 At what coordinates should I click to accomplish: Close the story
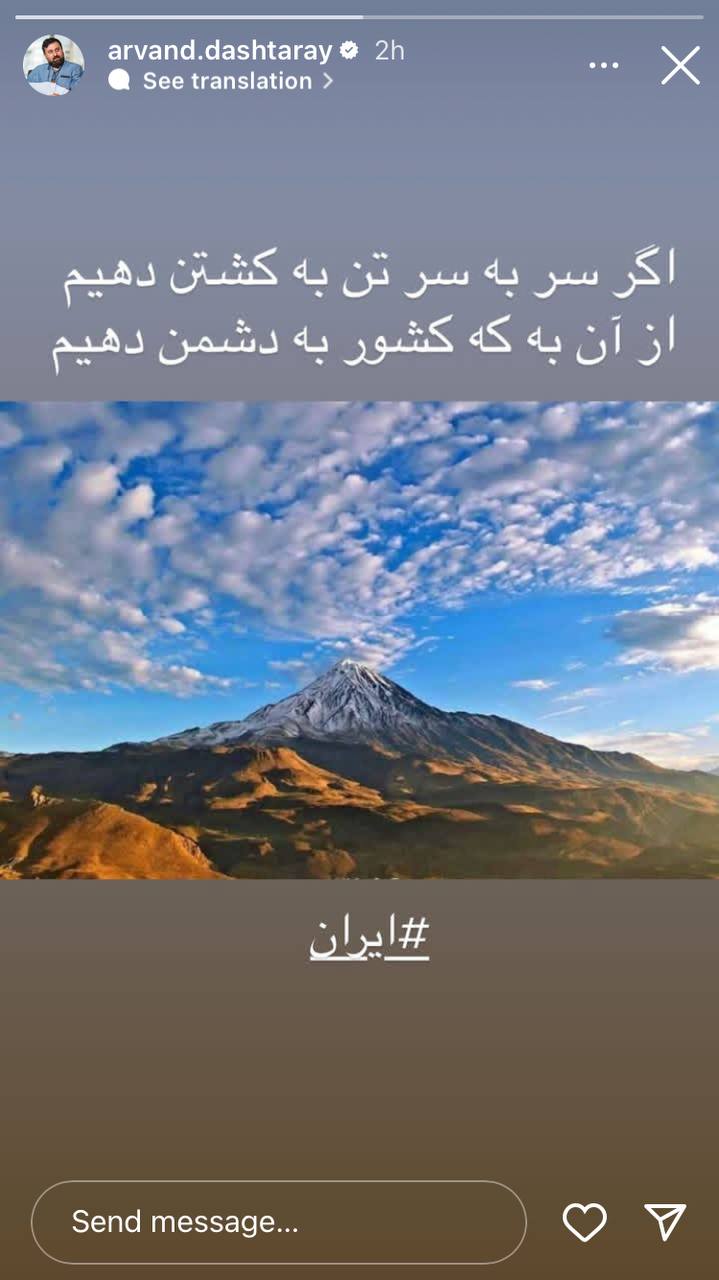[681, 65]
